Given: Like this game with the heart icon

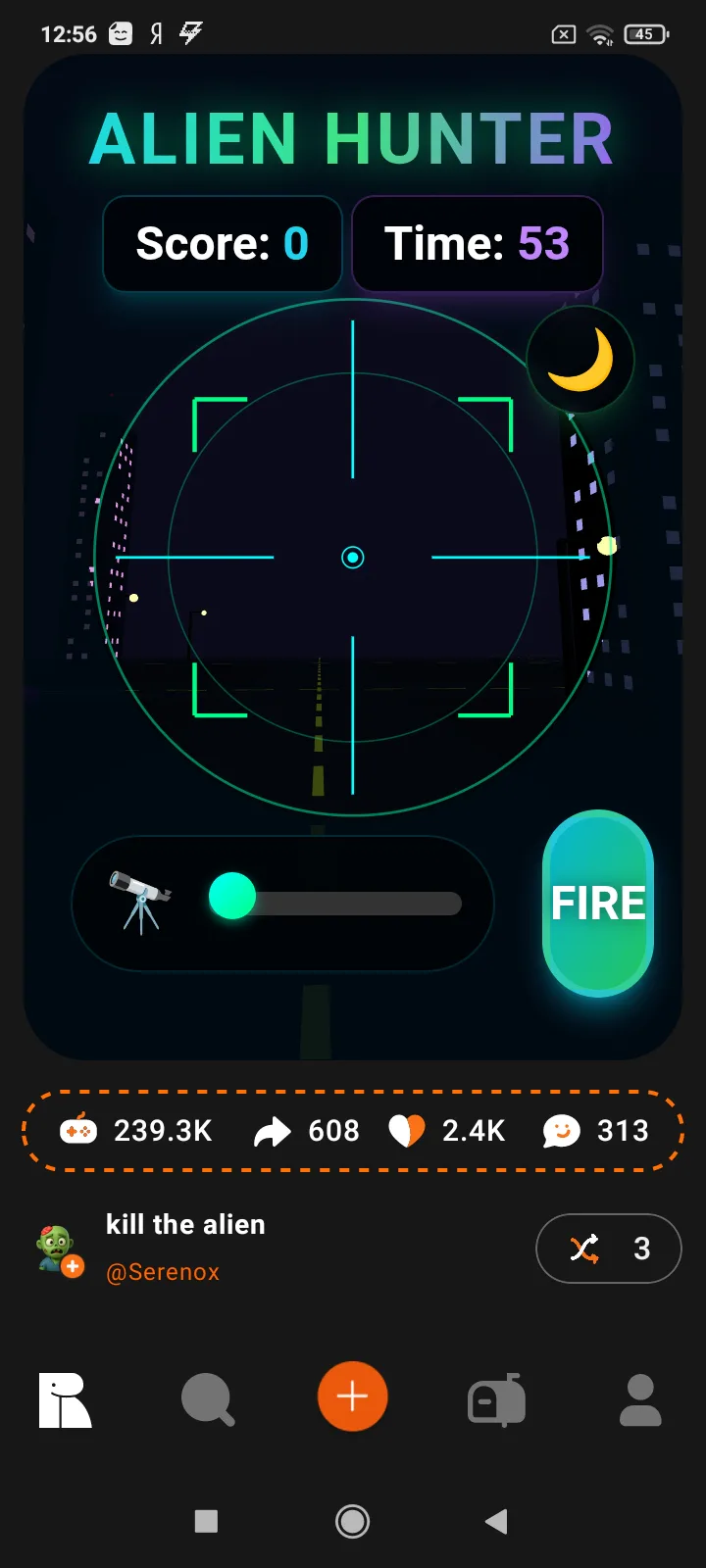Looking at the screenshot, I should (407, 1131).
